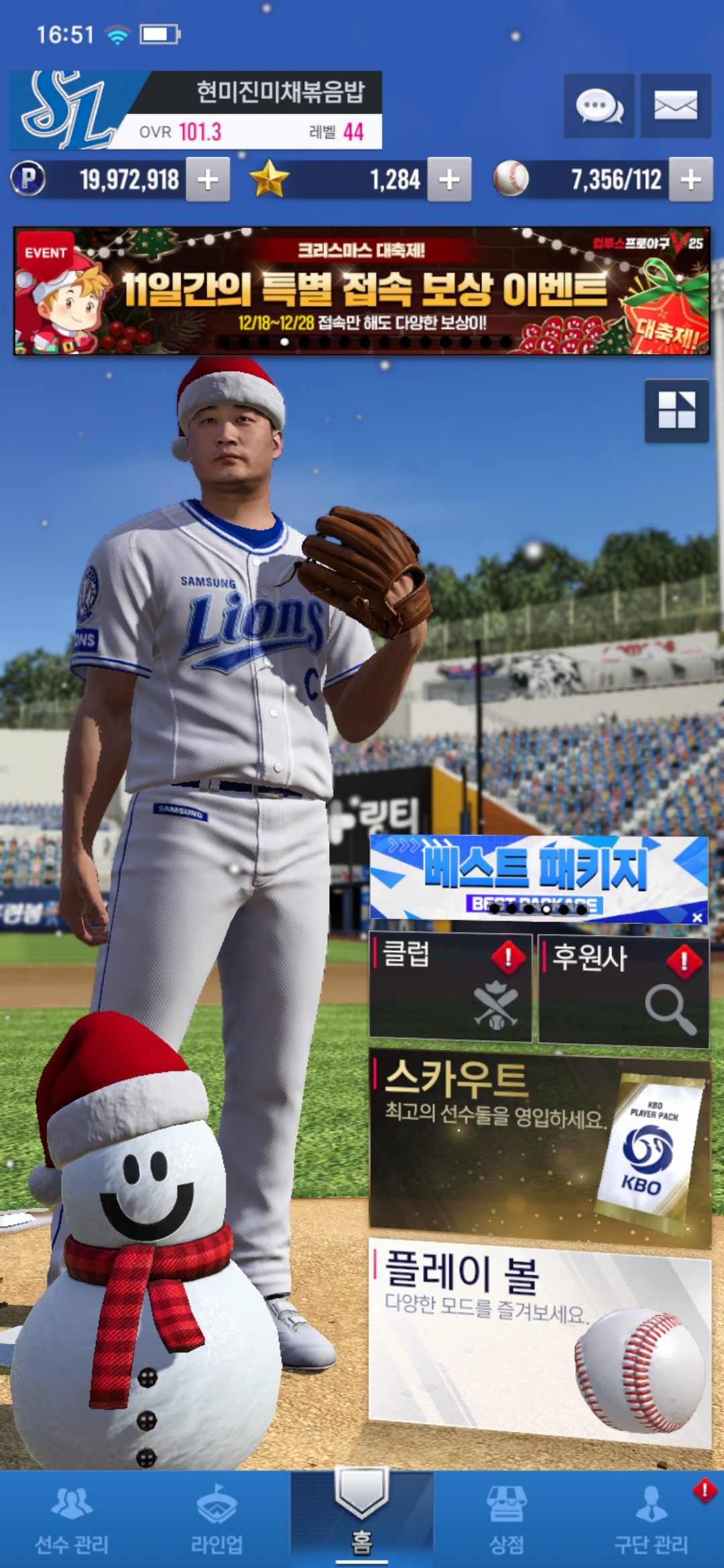
Task: Open the chat speech bubble icon
Action: tap(599, 106)
